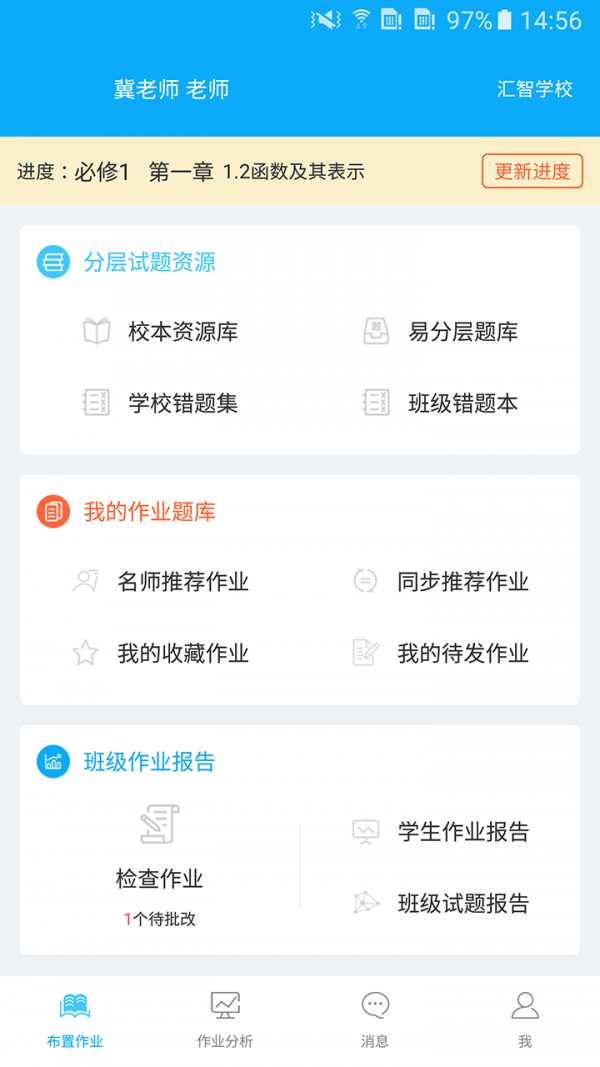The height and width of the screenshot is (1067, 600).
Task: Open 班级试题报告
Action: (x=440, y=904)
